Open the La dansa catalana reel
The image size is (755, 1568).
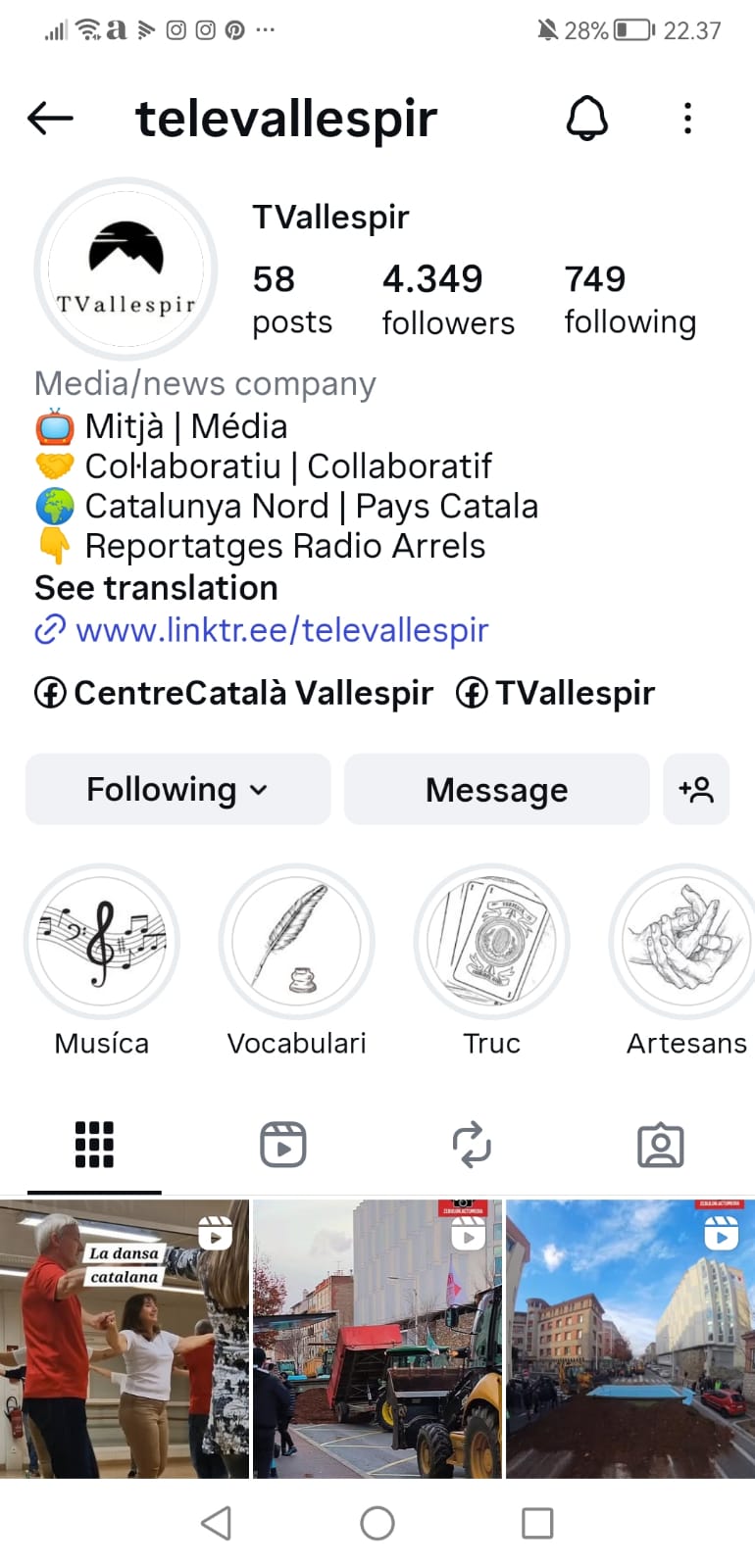click(125, 1339)
